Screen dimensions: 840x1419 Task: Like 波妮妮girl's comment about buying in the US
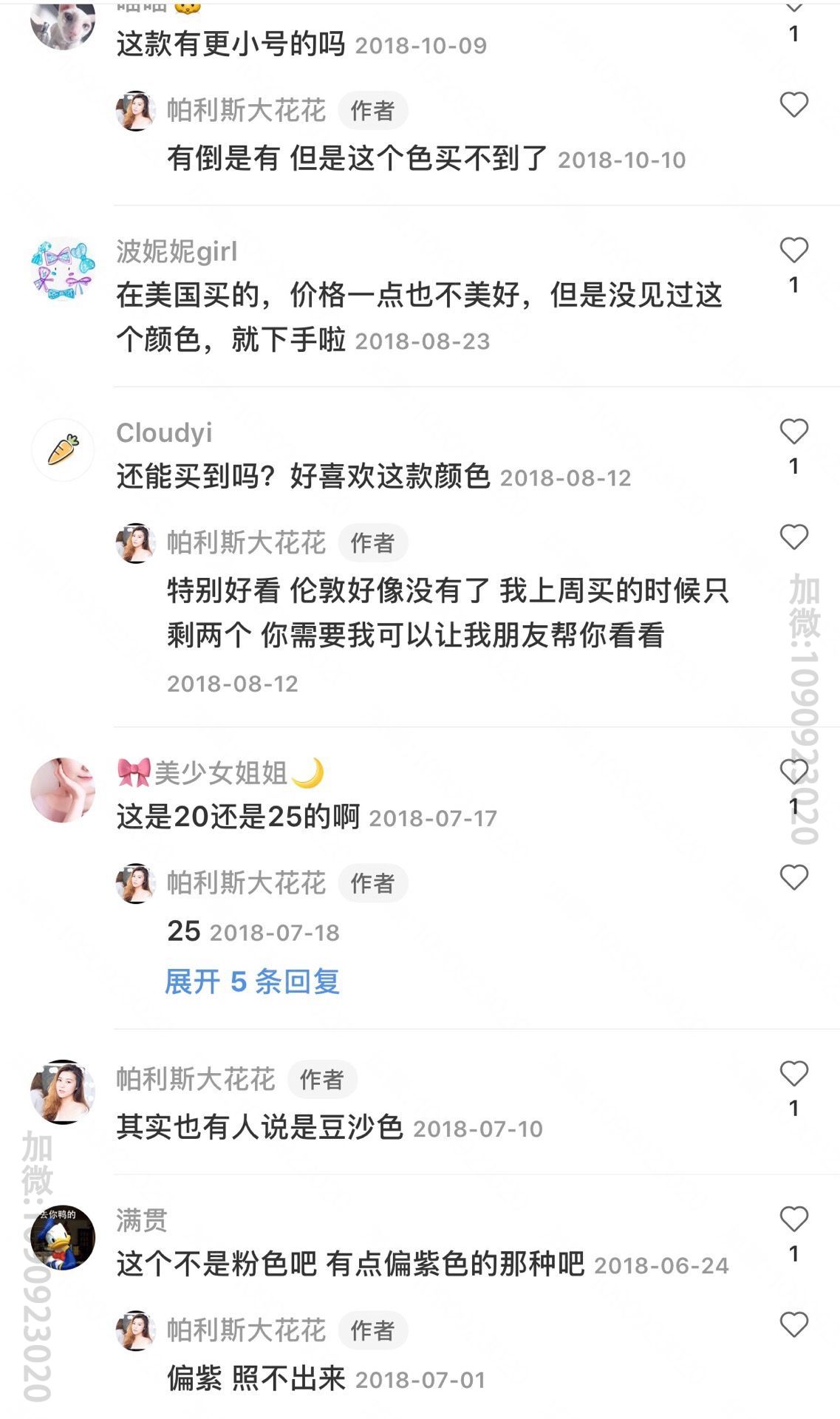pos(793,251)
